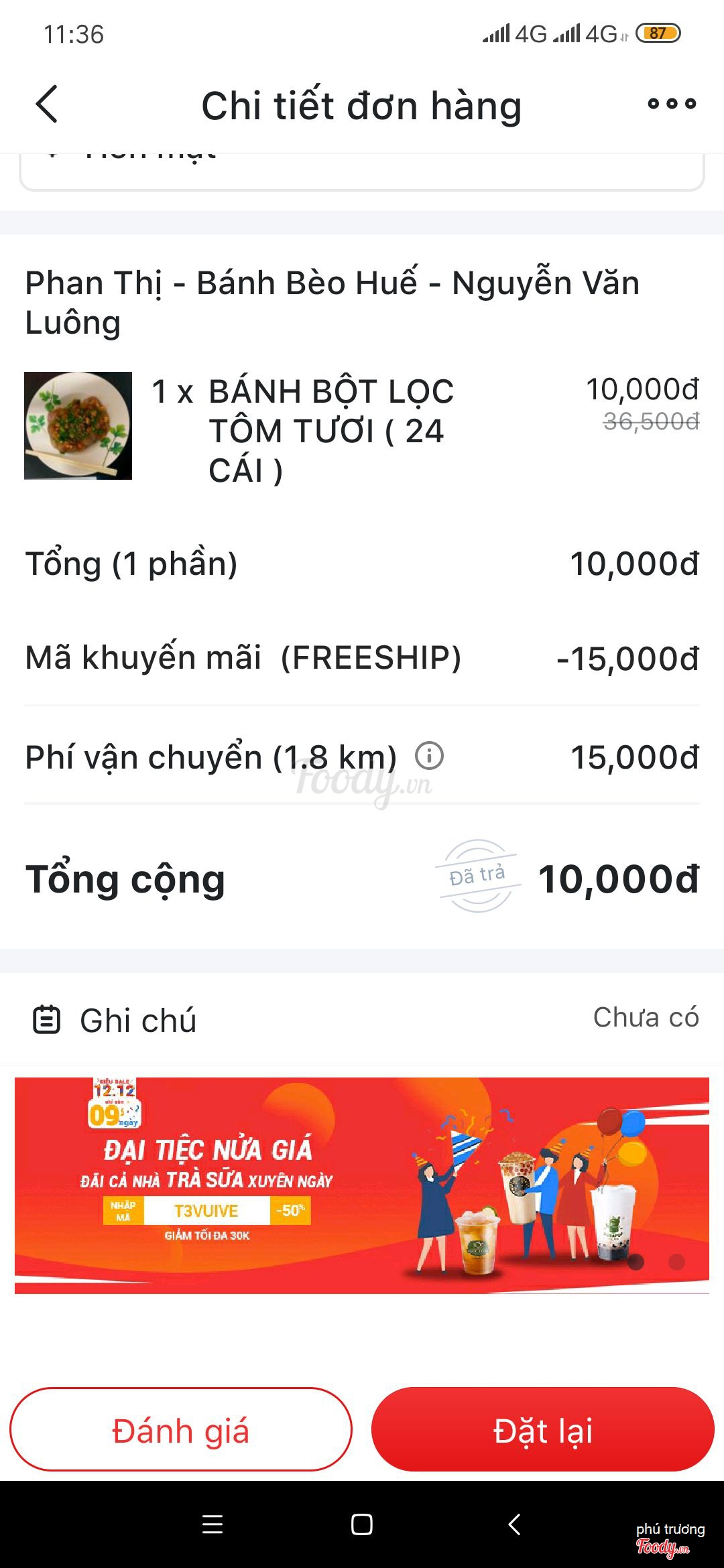Reorder with the Đặt lại button
The height and width of the screenshot is (1568, 724).
543,1430
